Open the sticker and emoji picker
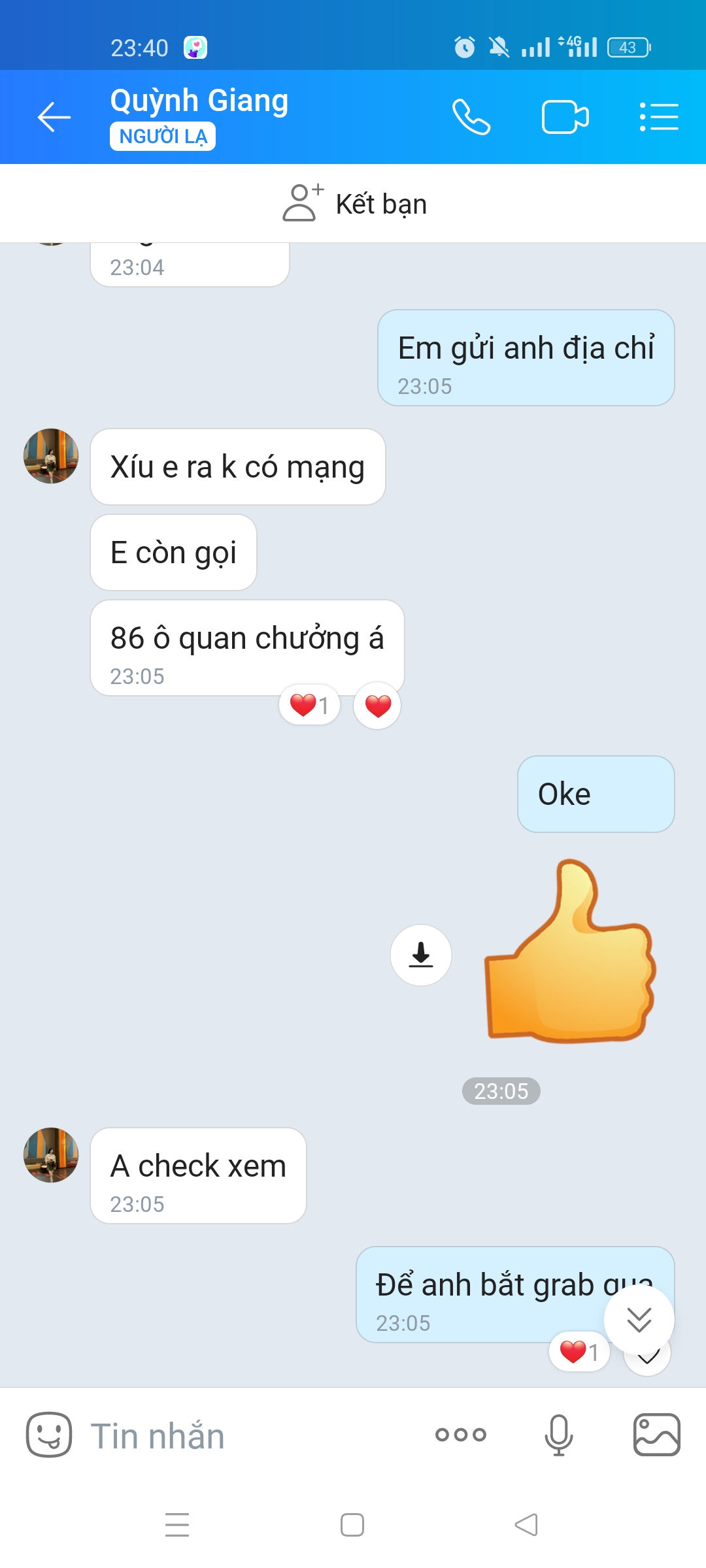Screen dimensions: 706x1568 pos(49,1435)
